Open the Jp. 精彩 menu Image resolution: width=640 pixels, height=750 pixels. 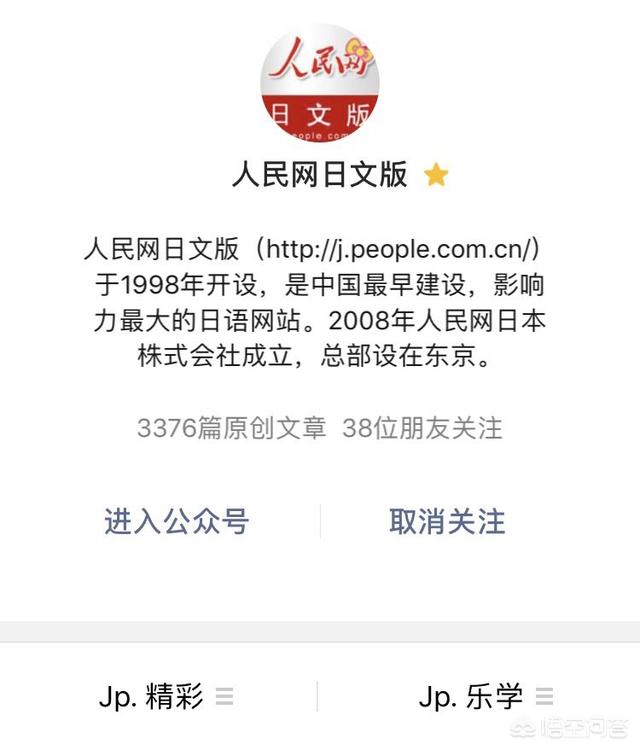[x=165, y=697]
